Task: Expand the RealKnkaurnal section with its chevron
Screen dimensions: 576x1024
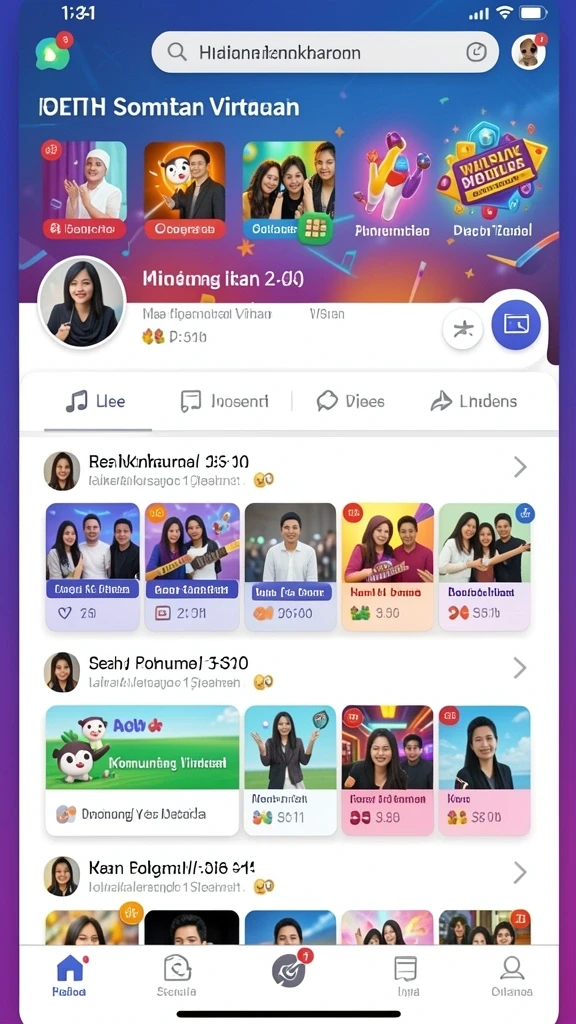Action: click(x=520, y=467)
